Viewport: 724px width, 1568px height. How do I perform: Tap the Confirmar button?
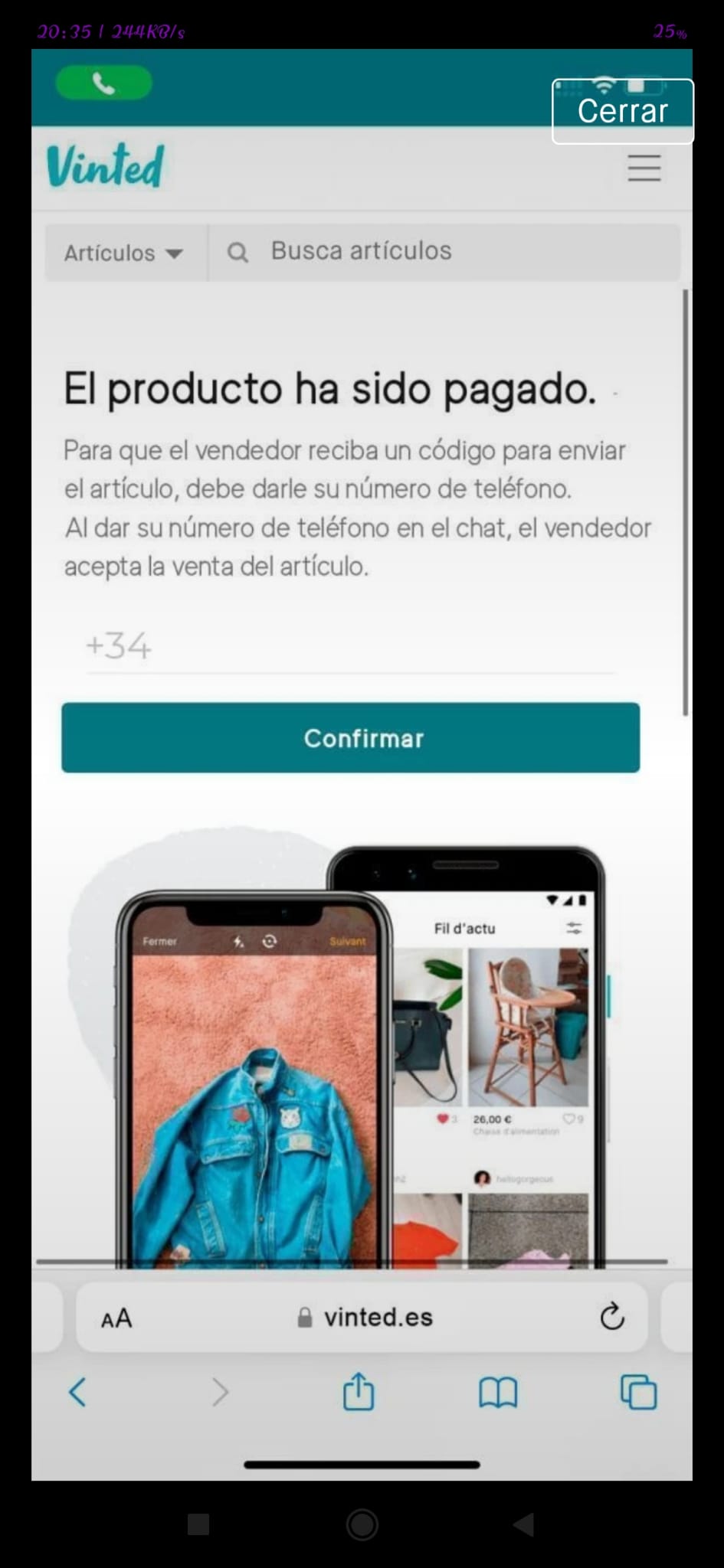(x=350, y=737)
